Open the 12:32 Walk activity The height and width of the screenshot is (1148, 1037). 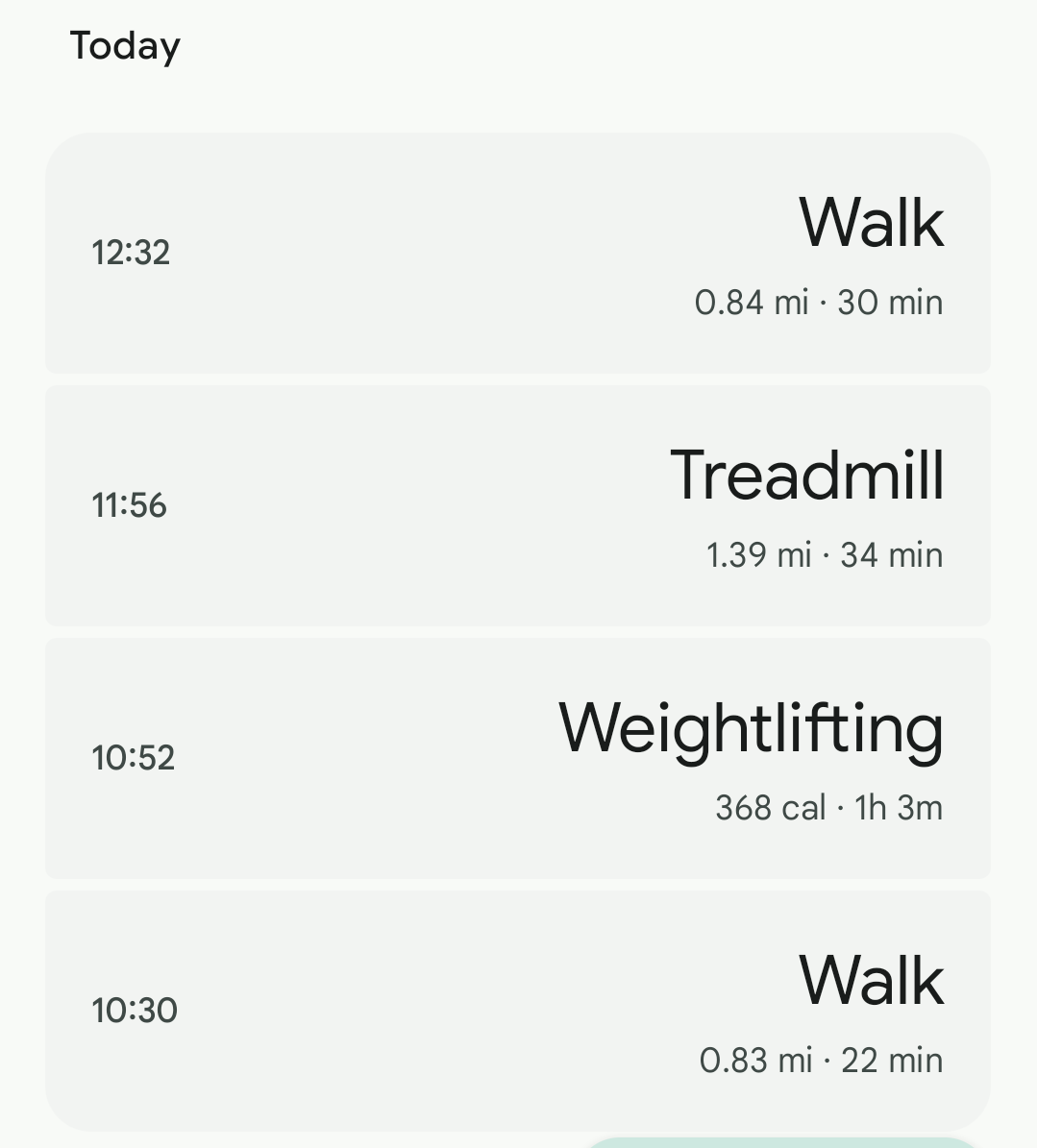(x=517, y=254)
